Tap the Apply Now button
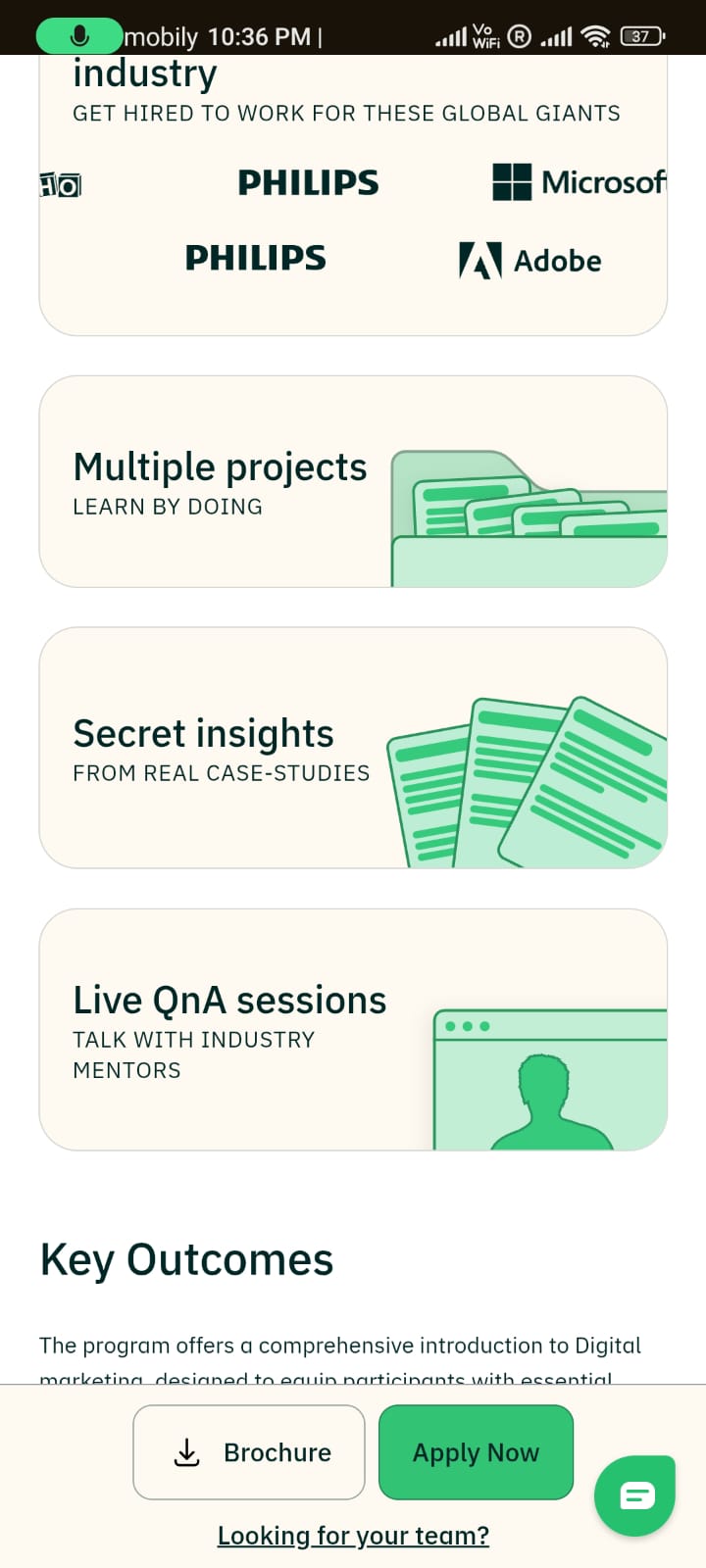The height and width of the screenshot is (1568, 706). click(476, 1452)
